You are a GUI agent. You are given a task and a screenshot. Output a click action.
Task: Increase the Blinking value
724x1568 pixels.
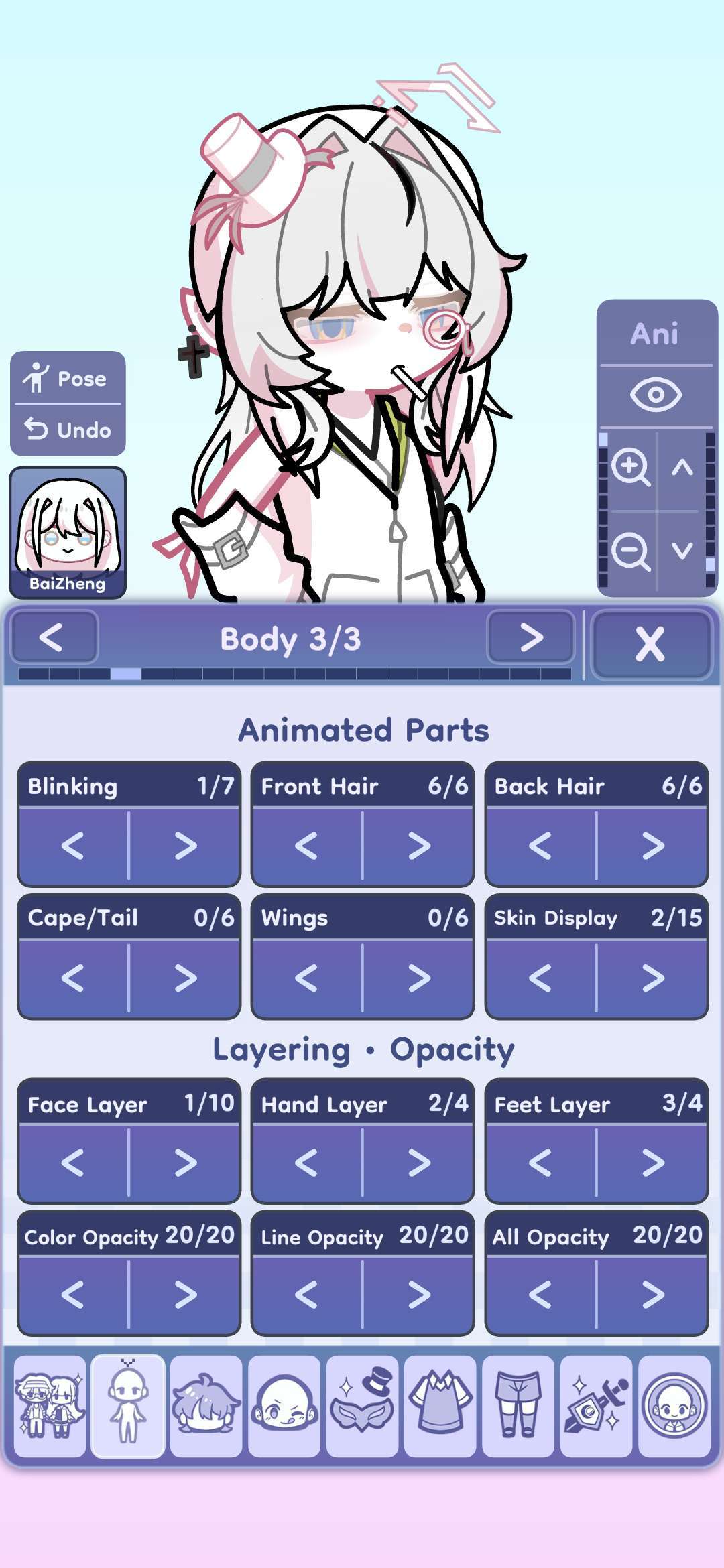pyautogui.click(x=185, y=846)
